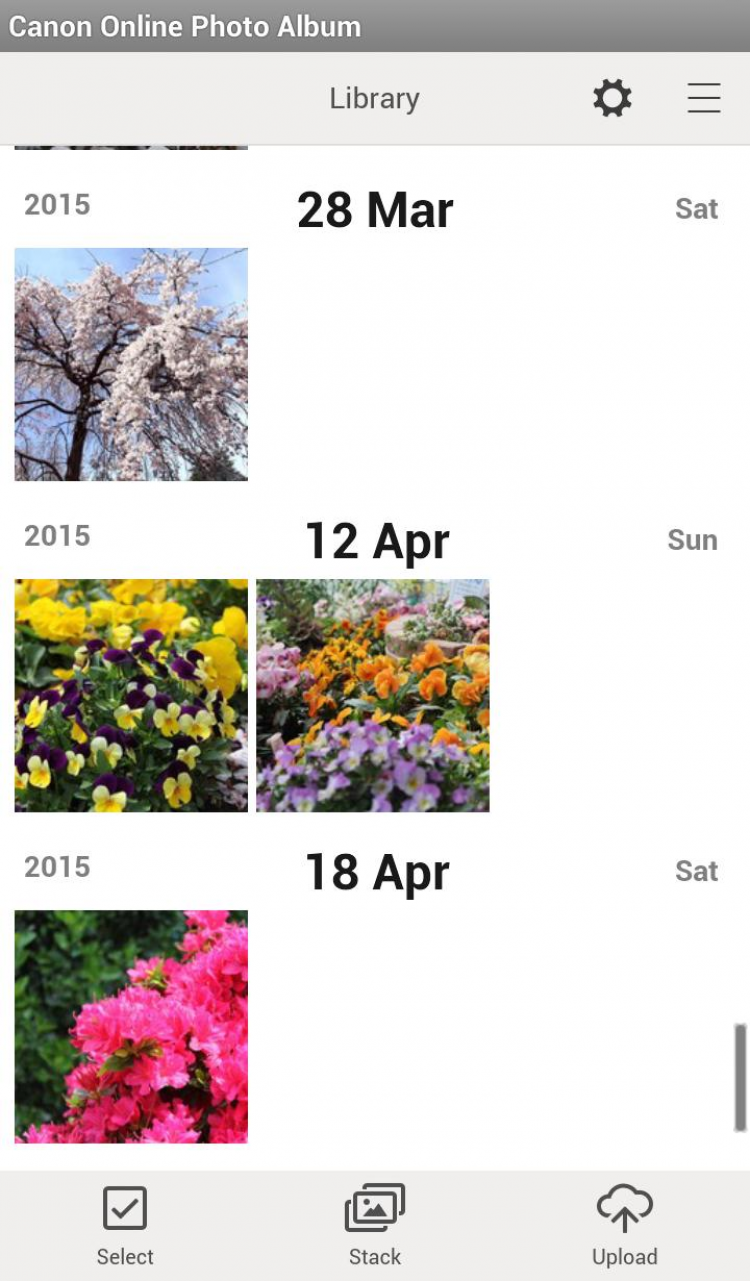Tap Select to choose photos
The image size is (750, 1281).
coord(125,1225)
